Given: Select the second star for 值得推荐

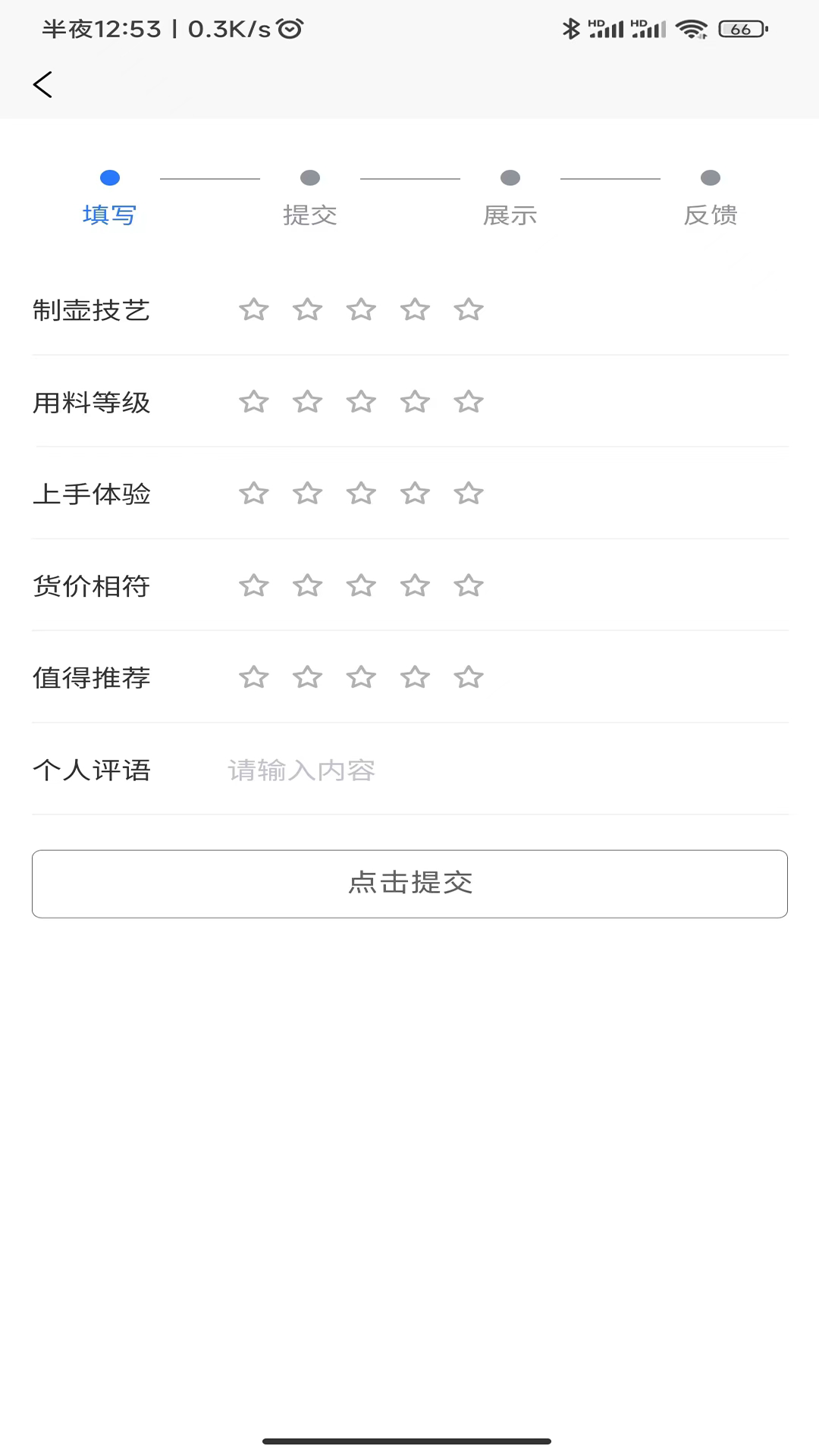Looking at the screenshot, I should (308, 677).
